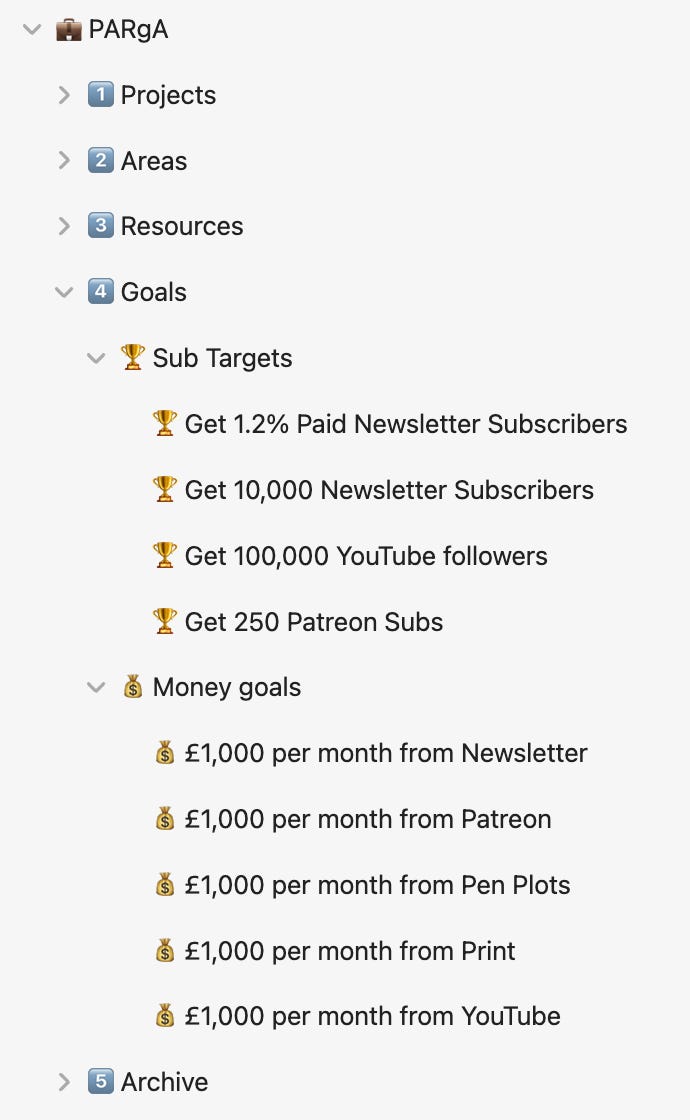
Task: Collapse the PARgA root folder chevron
Action: (32, 30)
